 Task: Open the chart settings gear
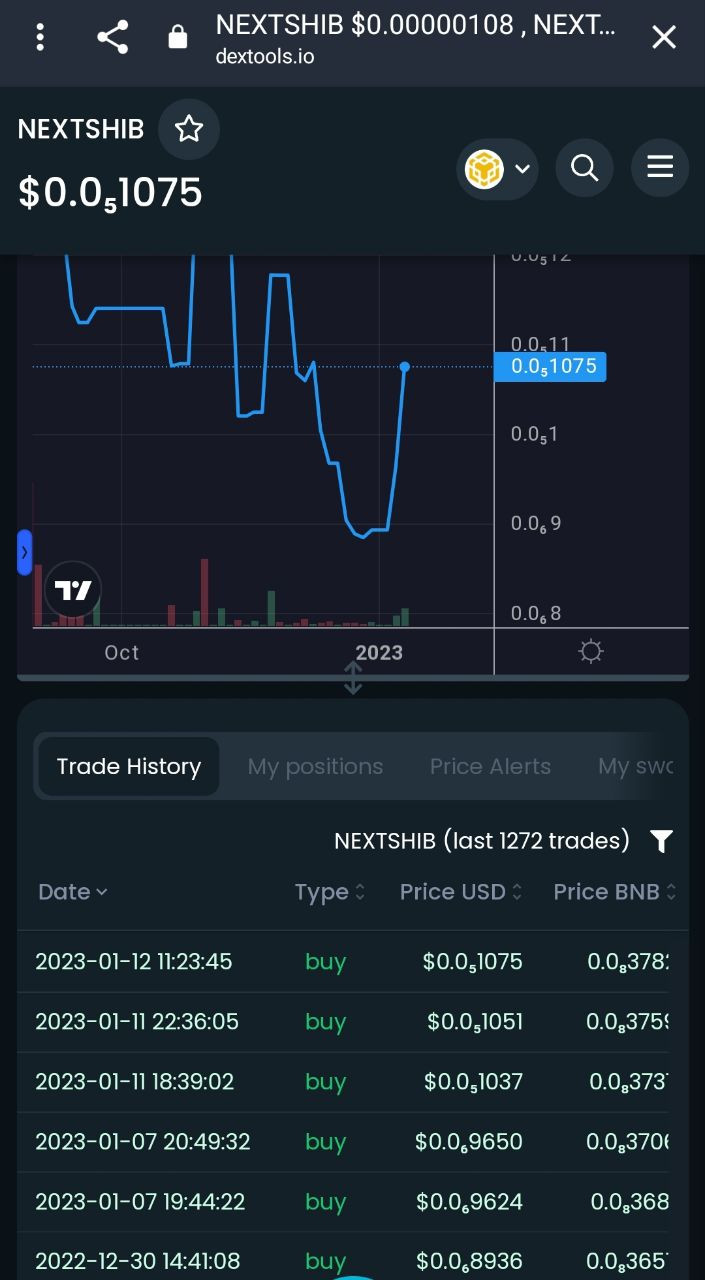pyautogui.click(x=591, y=652)
